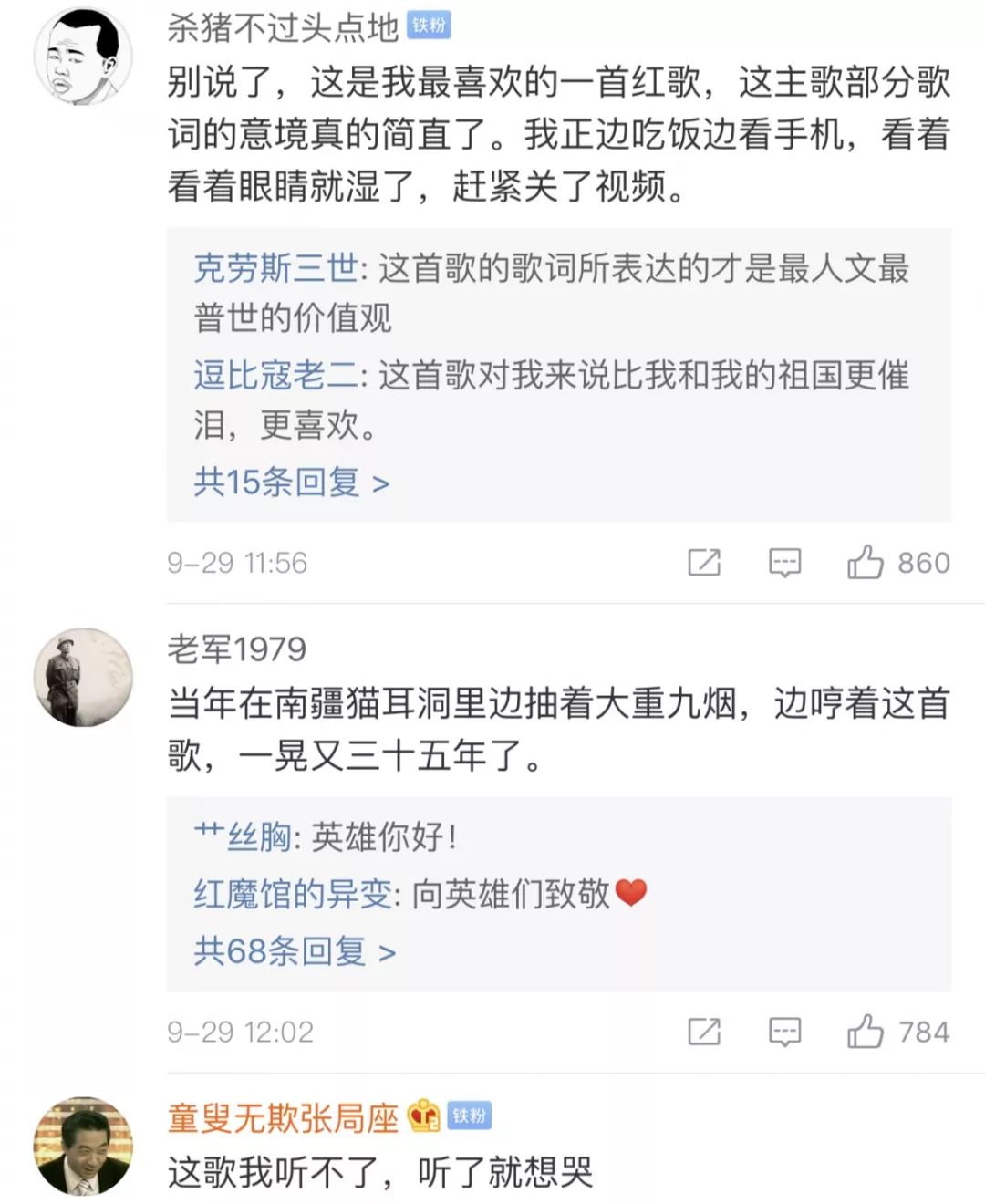Screen dimensions: 985x1204
Task: Open the comment bubble icon next to 784 likes
Action: [x=783, y=1032]
